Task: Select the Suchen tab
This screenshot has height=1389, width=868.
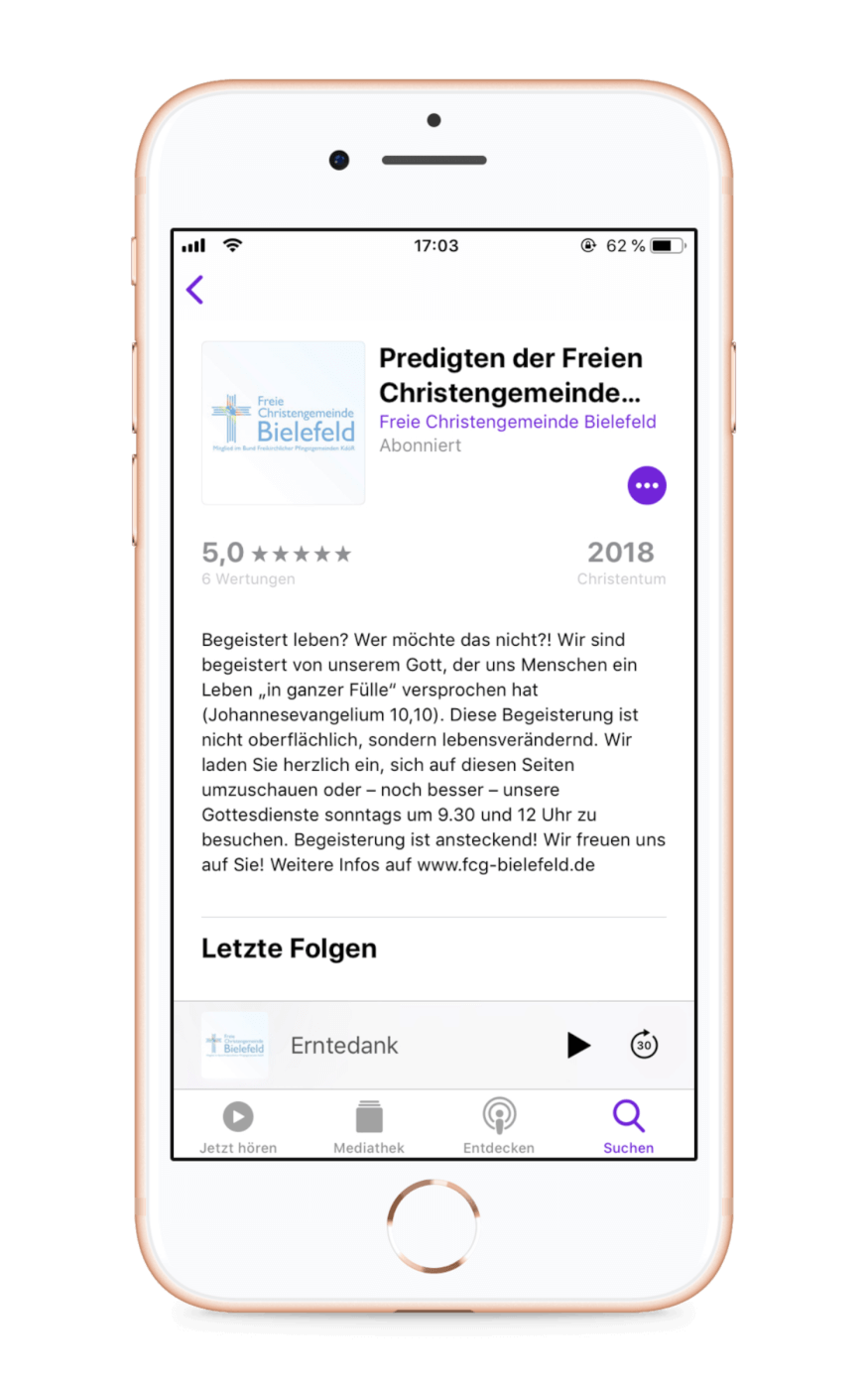Action: click(629, 1126)
